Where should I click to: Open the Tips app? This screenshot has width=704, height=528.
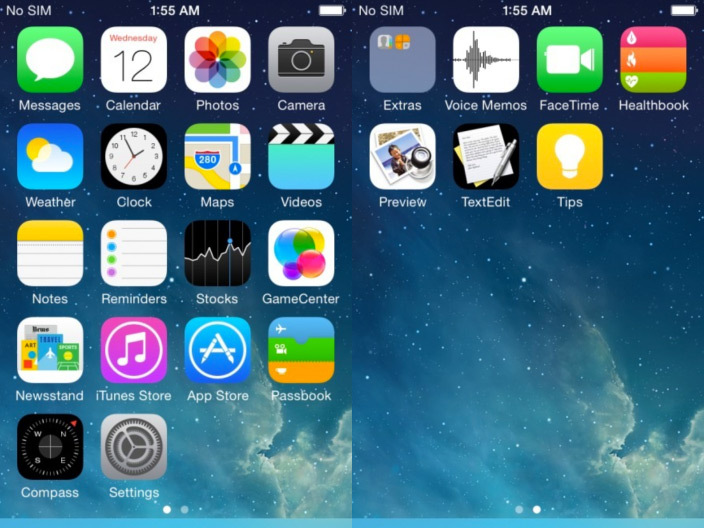(570, 157)
